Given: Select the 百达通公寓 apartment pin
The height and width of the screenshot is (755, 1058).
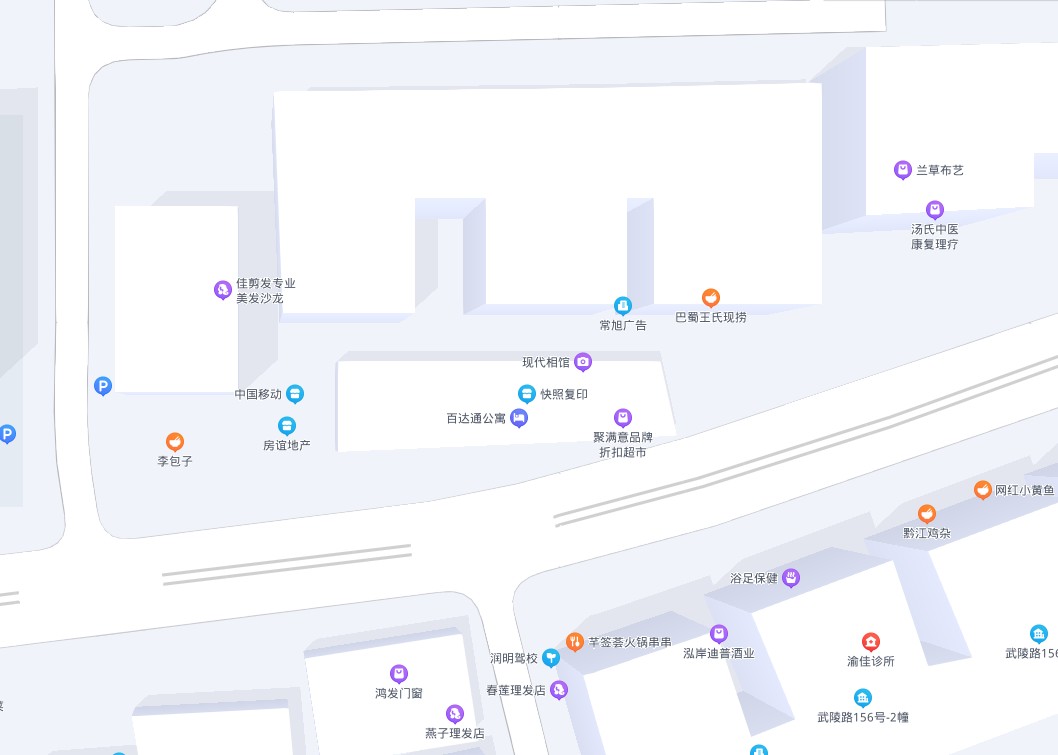Looking at the screenshot, I should [x=518, y=418].
